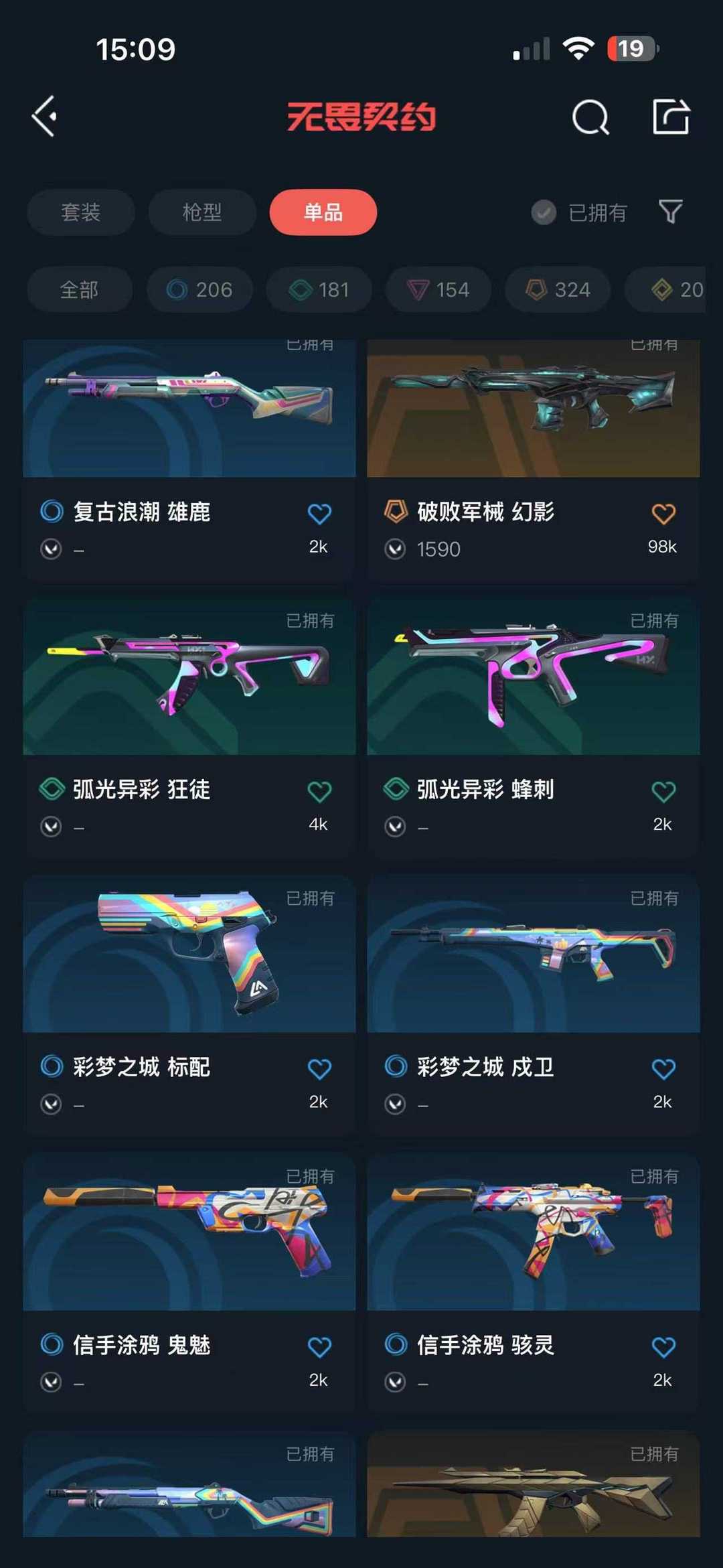Share this page via the share icon
This screenshot has height=1568, width=723.
tap(671, 117)
